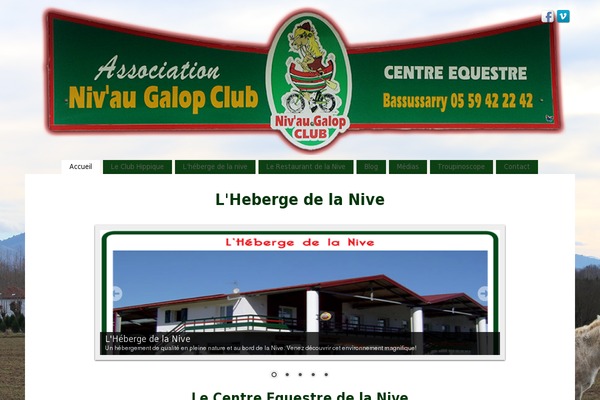Image resolution: width=600 pixels, height=400 pixels.
Task: Open the Facebook page icon
Action: click(548, 16)
